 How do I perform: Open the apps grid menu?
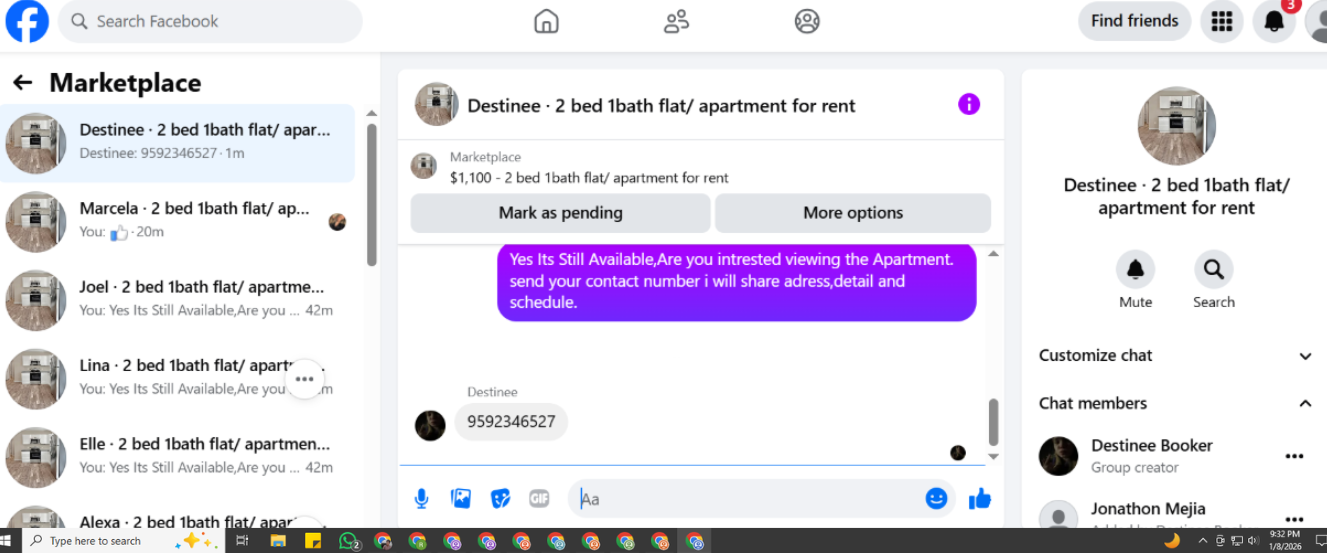click(x=1221, y=21)
